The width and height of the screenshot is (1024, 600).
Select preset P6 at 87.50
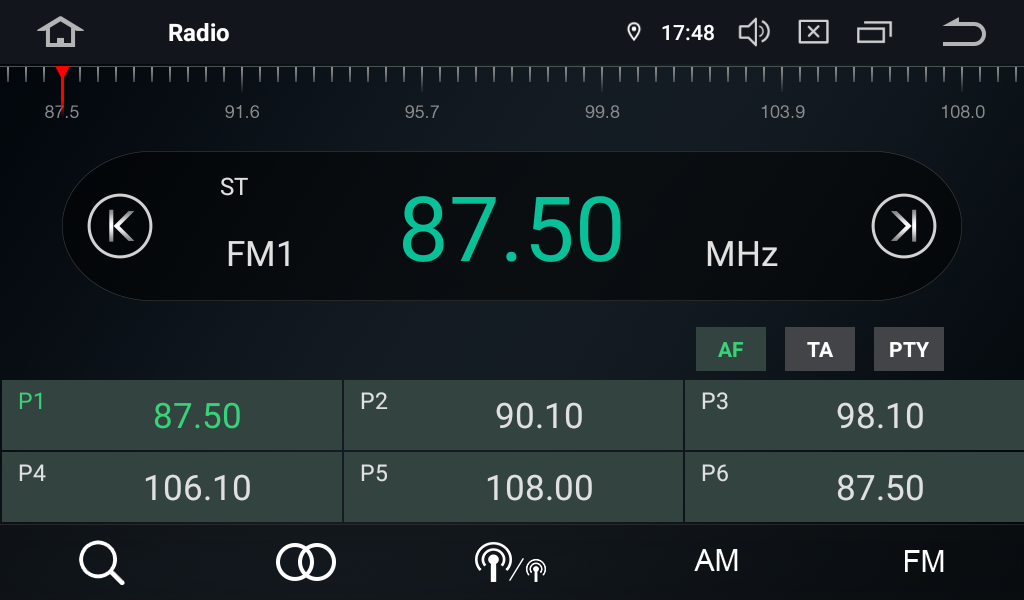pyautogui.click(x=854, y=487)
